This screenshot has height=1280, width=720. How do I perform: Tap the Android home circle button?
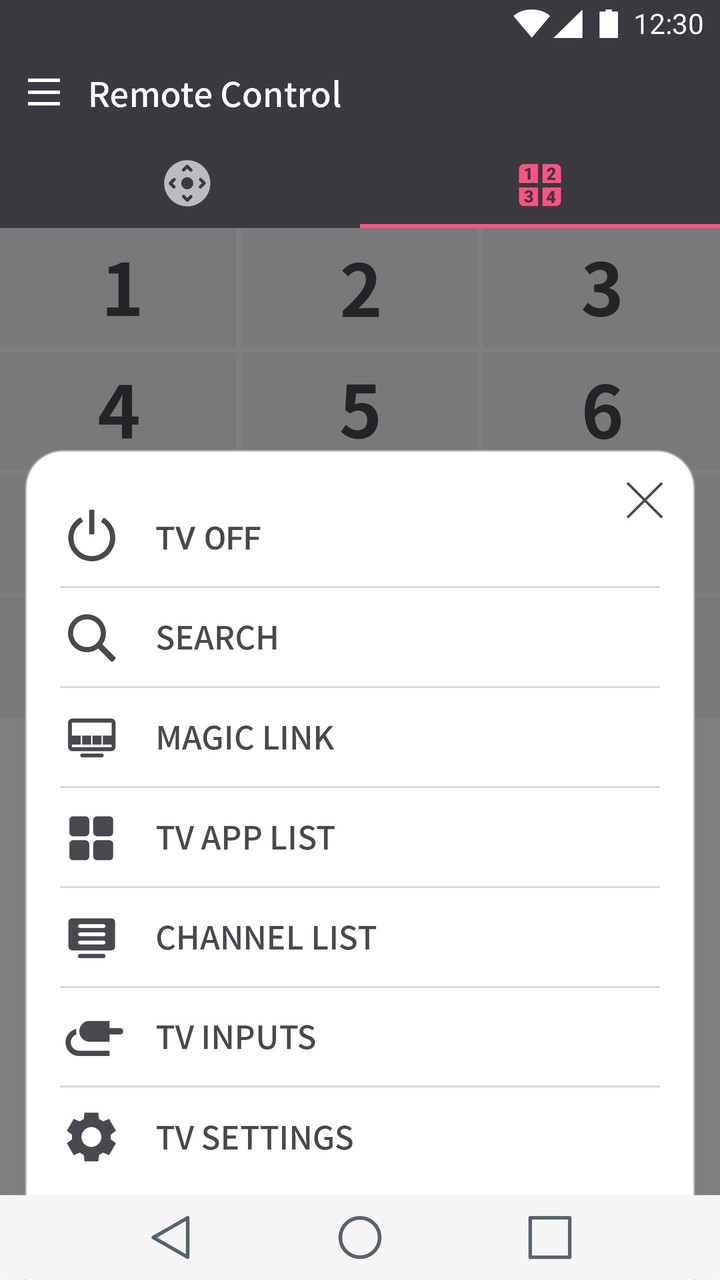359,1236
